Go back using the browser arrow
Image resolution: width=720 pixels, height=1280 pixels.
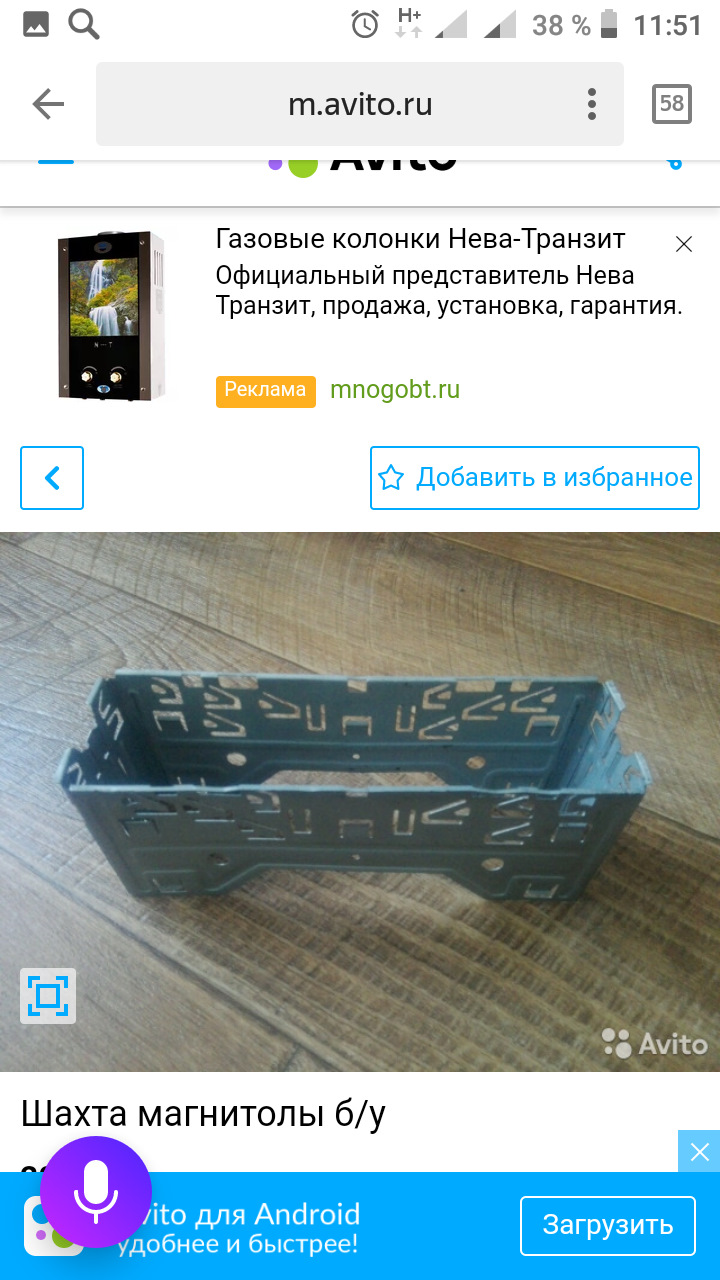(x=48, y=104)
